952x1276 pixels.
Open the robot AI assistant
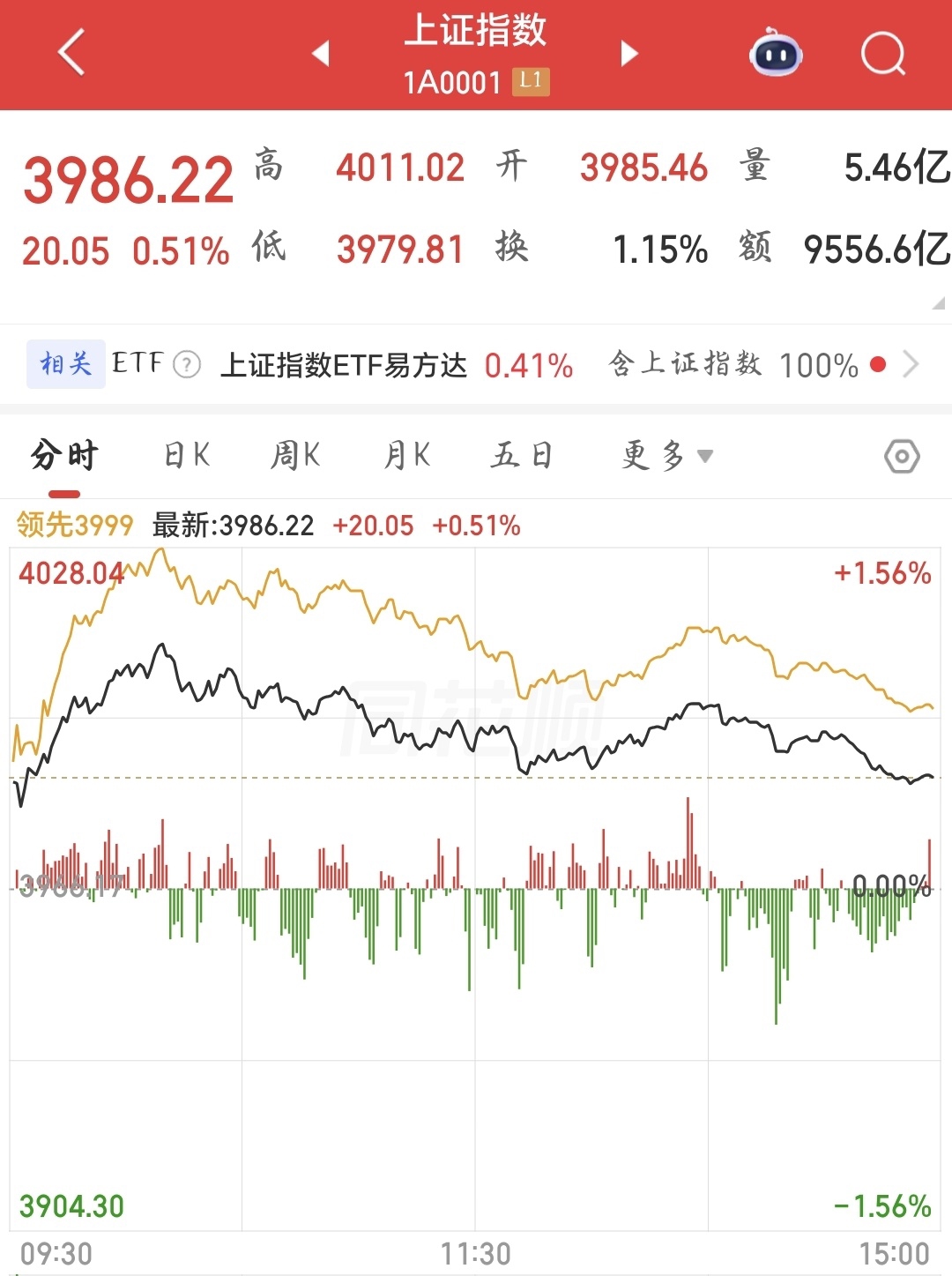(776, 54)
